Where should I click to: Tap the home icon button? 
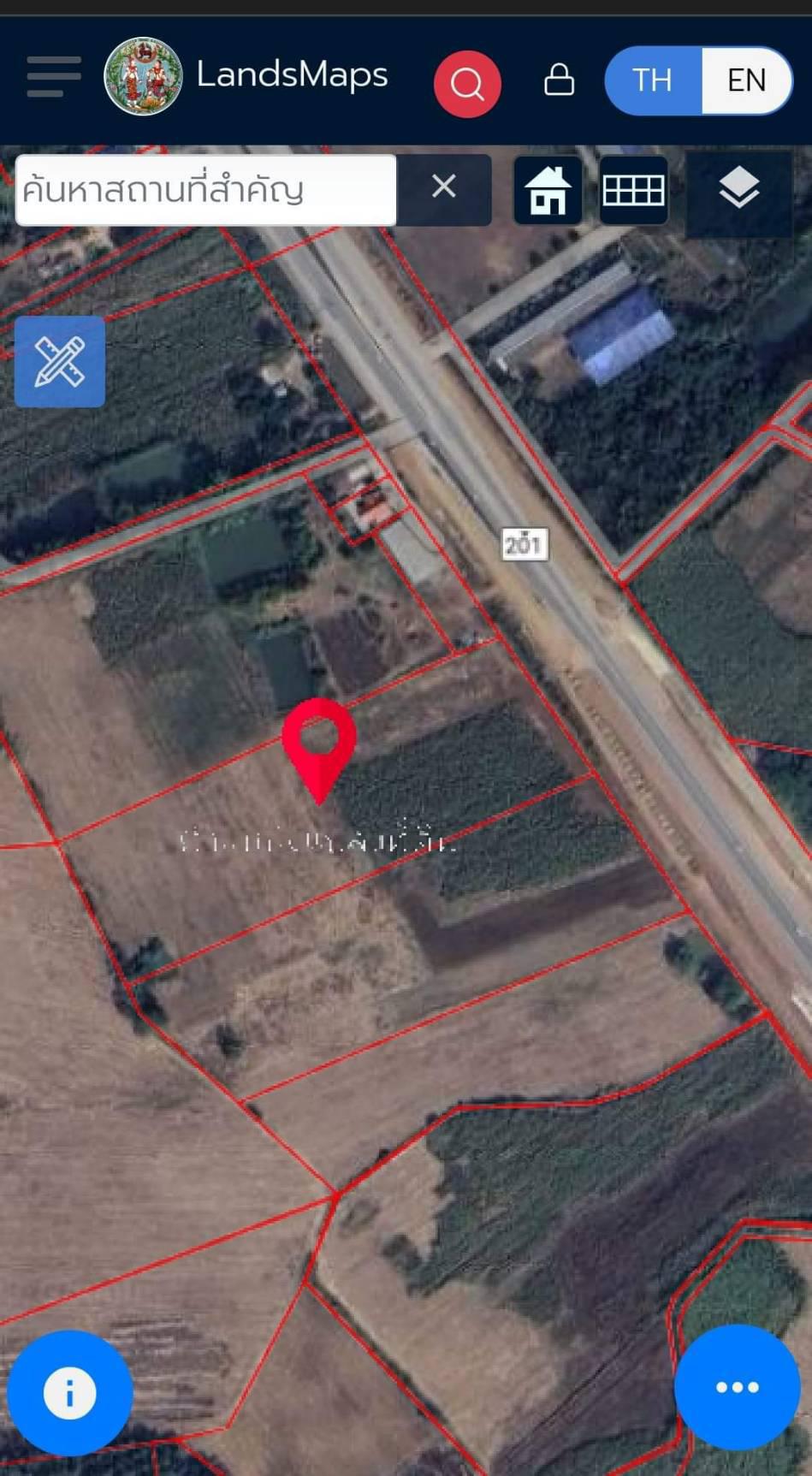tap(548, 190)
